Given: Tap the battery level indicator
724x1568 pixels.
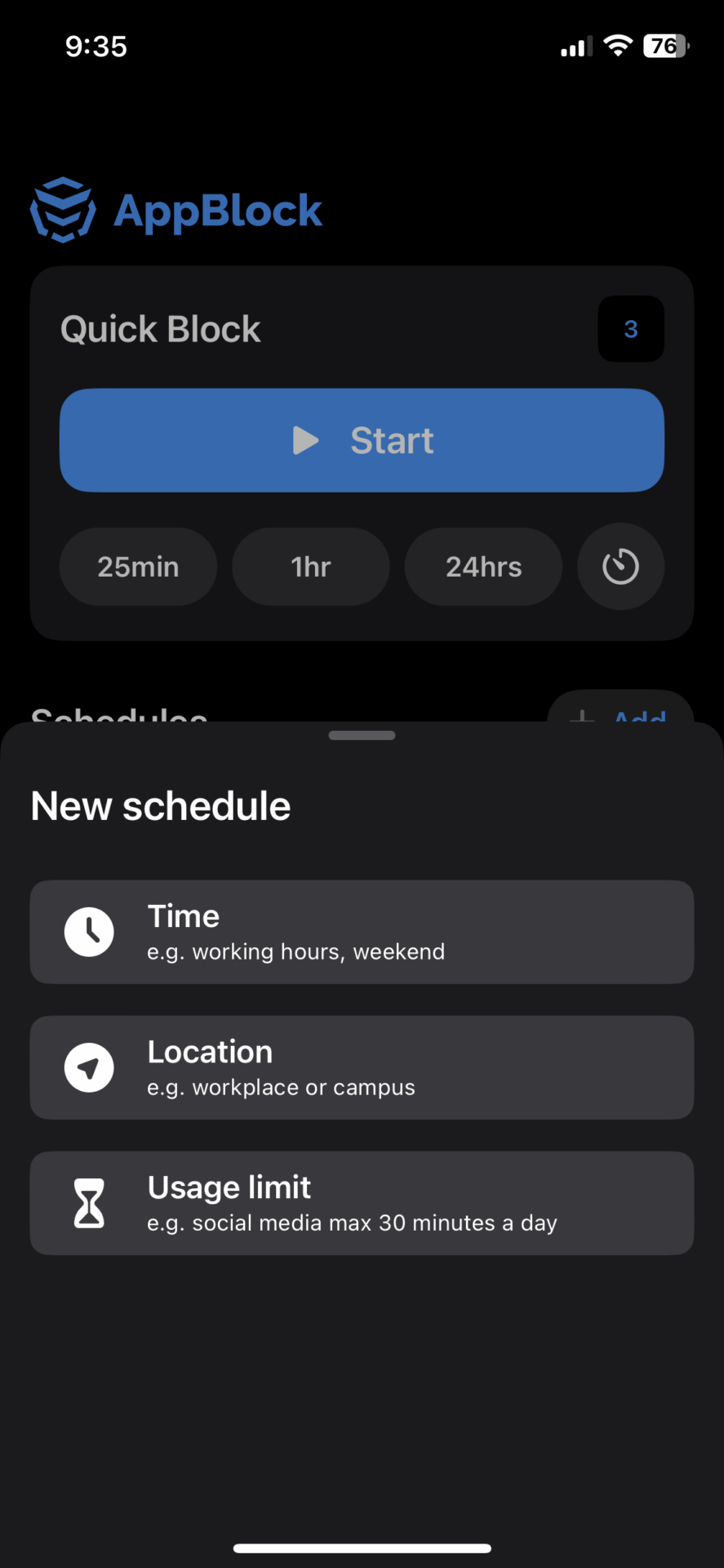Looking at the screenshot, I should click(667, 46).
